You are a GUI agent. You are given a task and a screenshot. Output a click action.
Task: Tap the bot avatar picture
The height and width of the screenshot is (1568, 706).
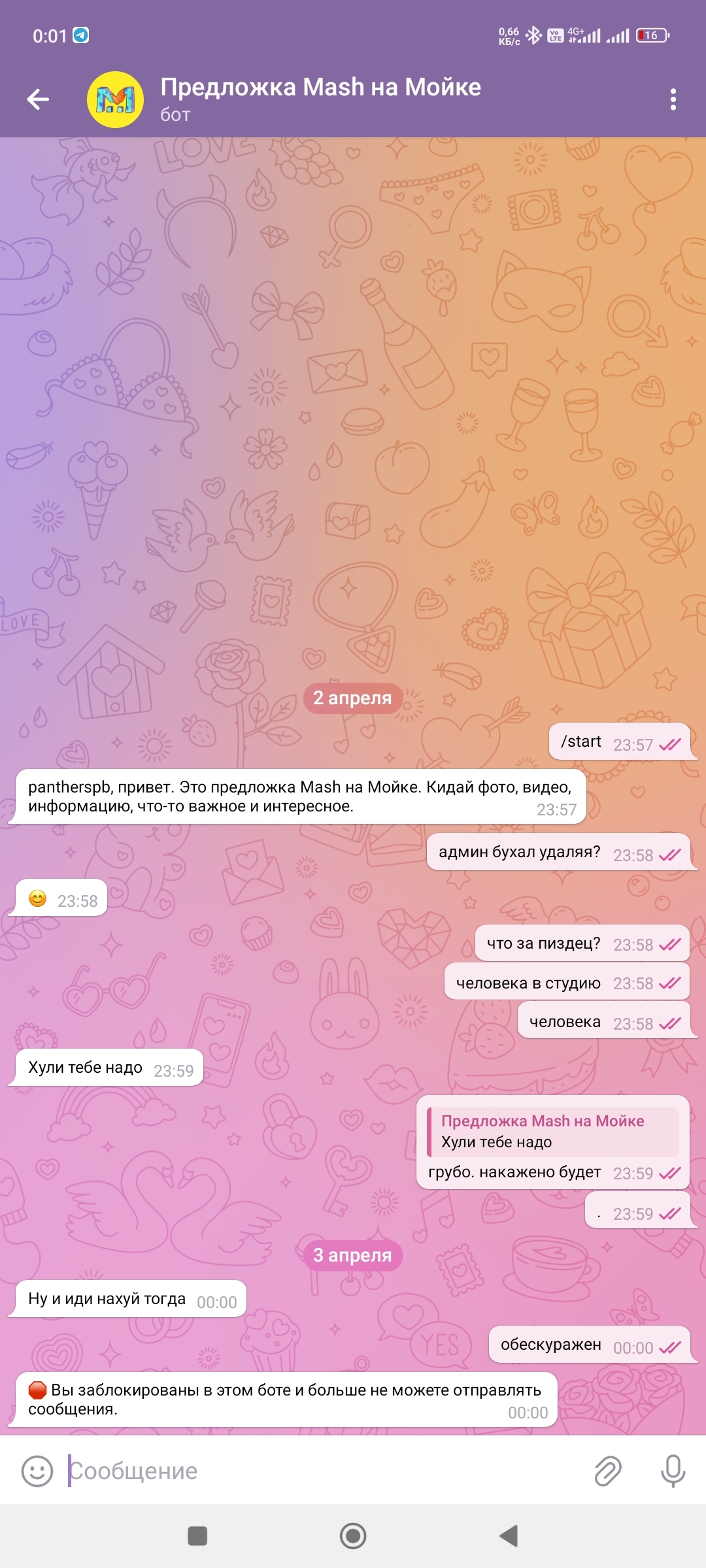(116, 99)
